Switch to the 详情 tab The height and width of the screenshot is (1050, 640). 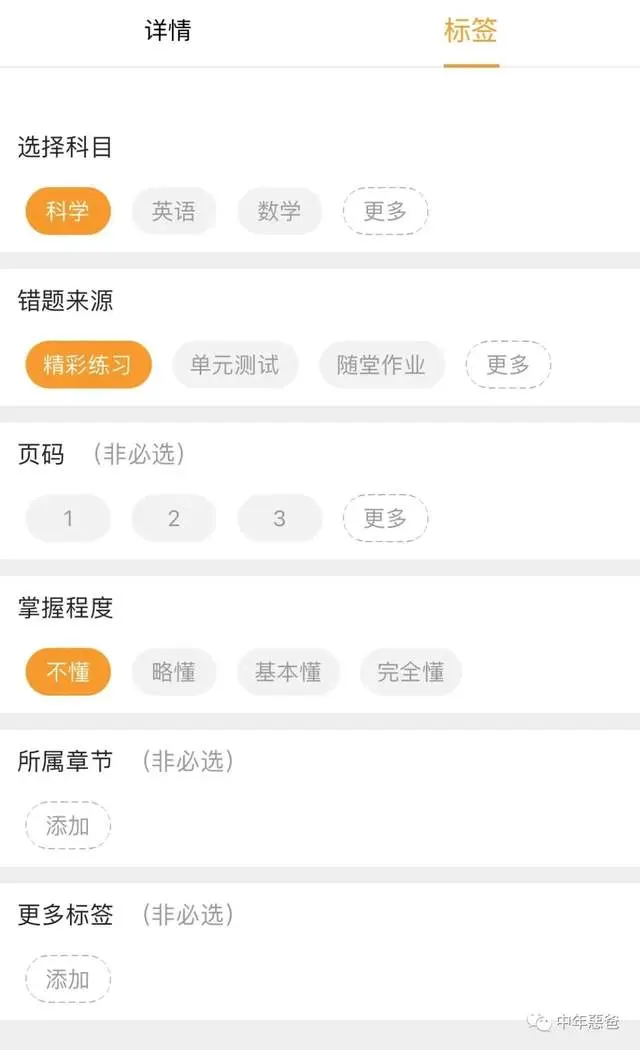(x=167, y=31)
